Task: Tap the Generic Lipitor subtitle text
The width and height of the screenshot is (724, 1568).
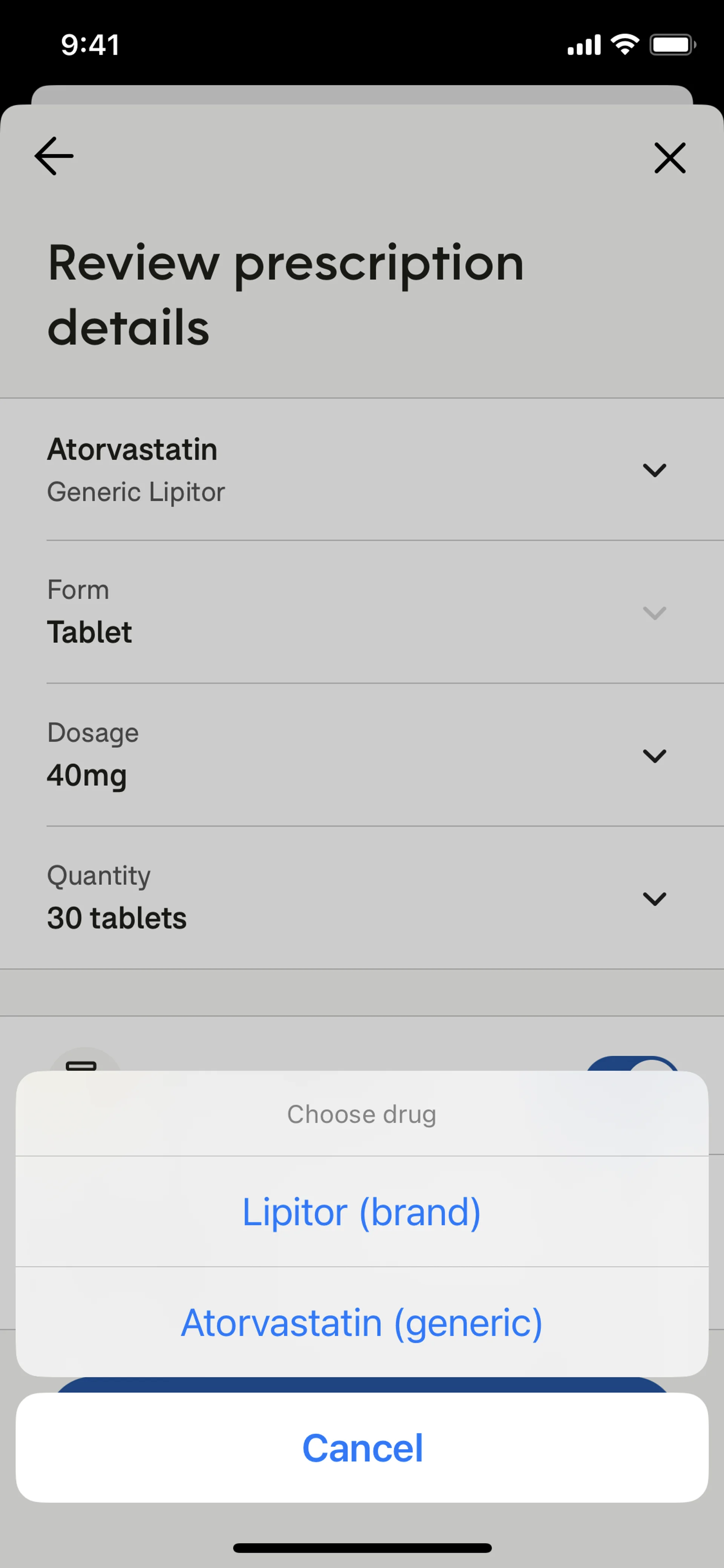Action: click(x=136, y=492)
